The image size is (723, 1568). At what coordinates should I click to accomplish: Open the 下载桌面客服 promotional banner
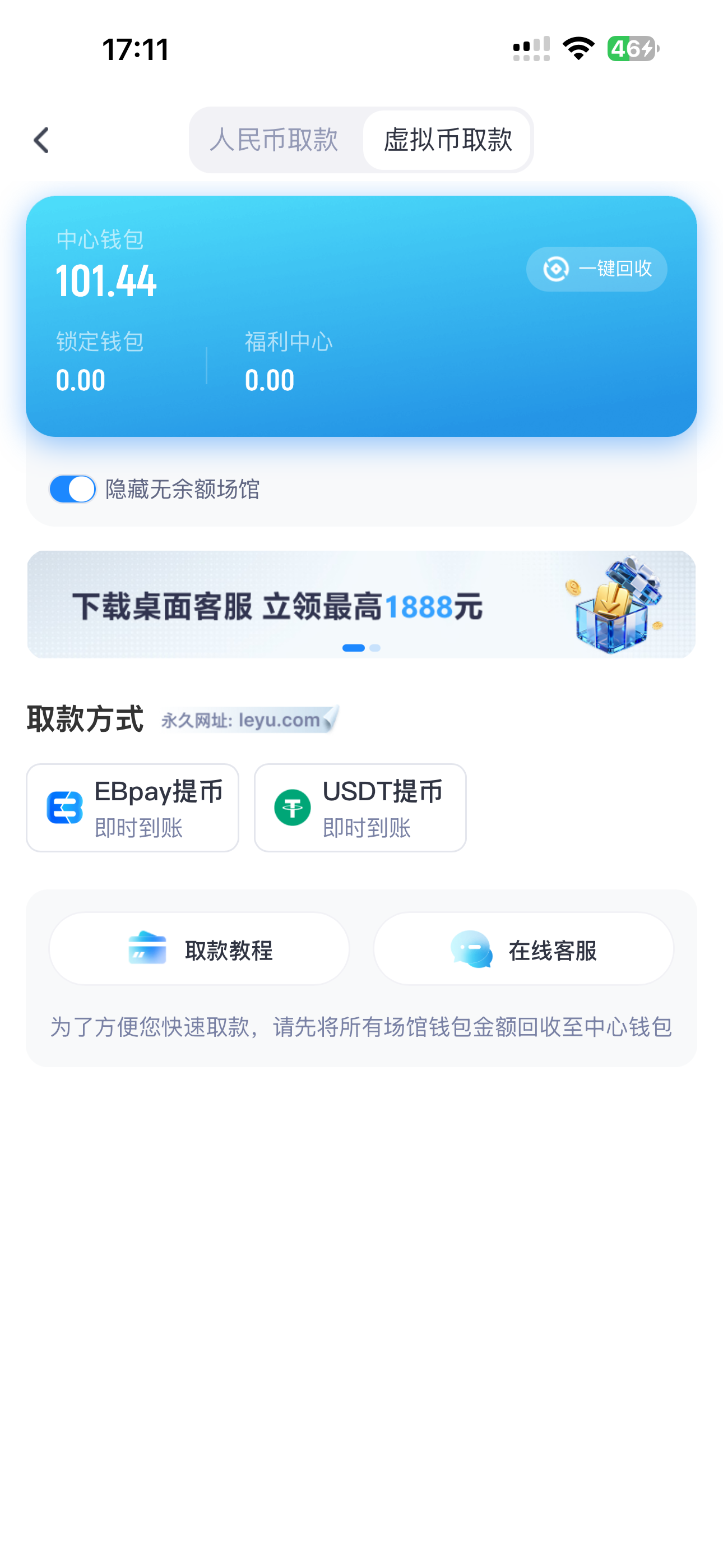point(361,605)
